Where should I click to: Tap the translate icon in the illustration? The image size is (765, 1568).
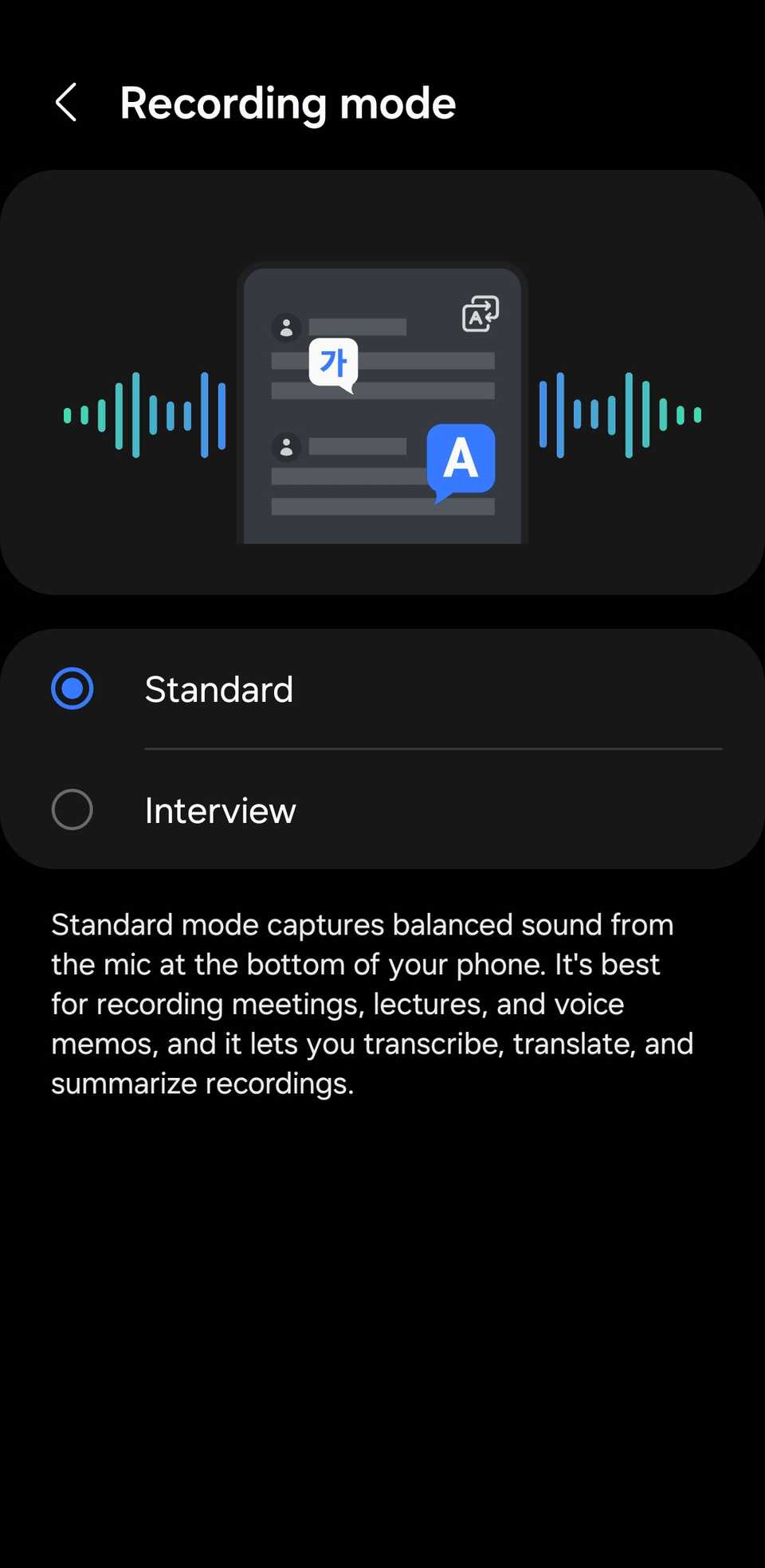click(479, 312)
